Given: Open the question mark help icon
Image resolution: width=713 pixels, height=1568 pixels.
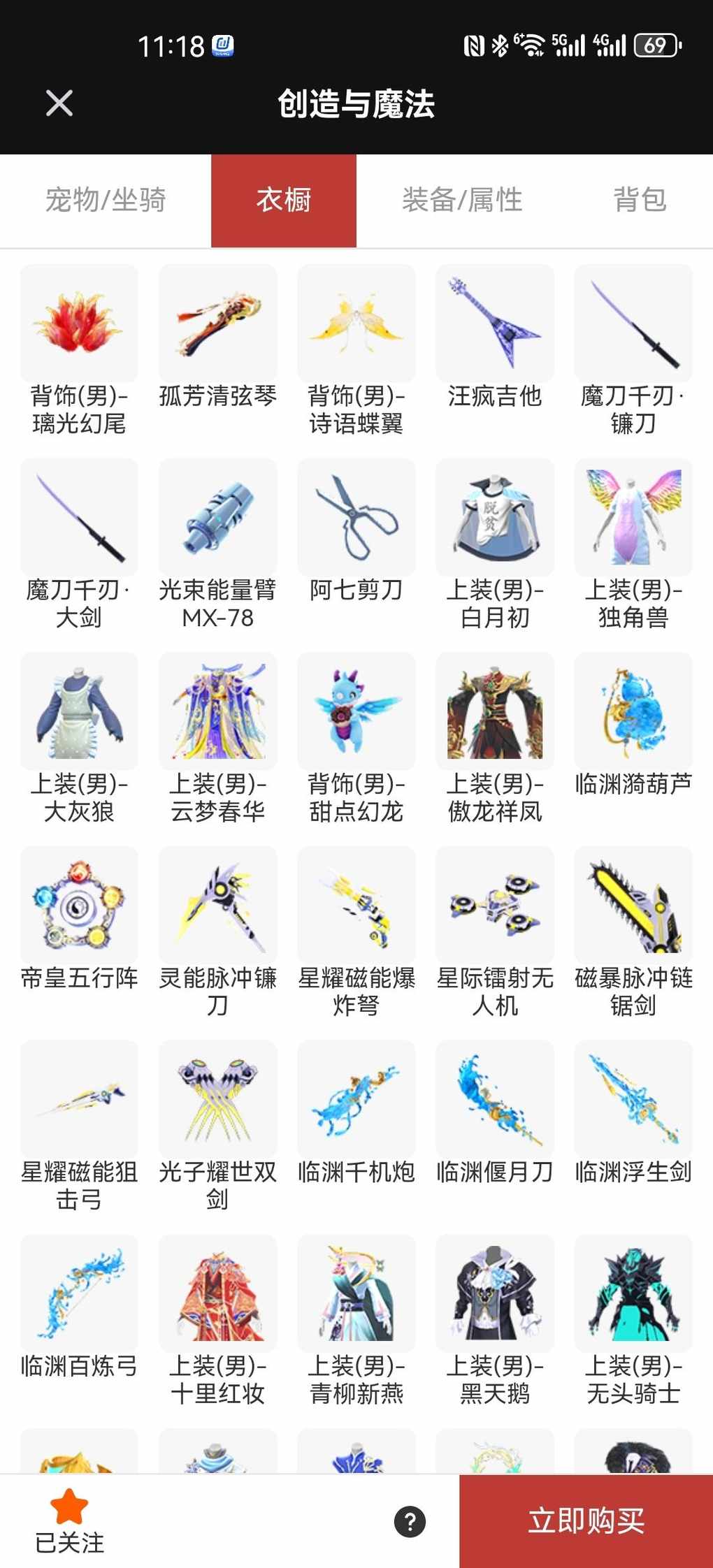Looking at the screenshot, I should point(410,1522).
